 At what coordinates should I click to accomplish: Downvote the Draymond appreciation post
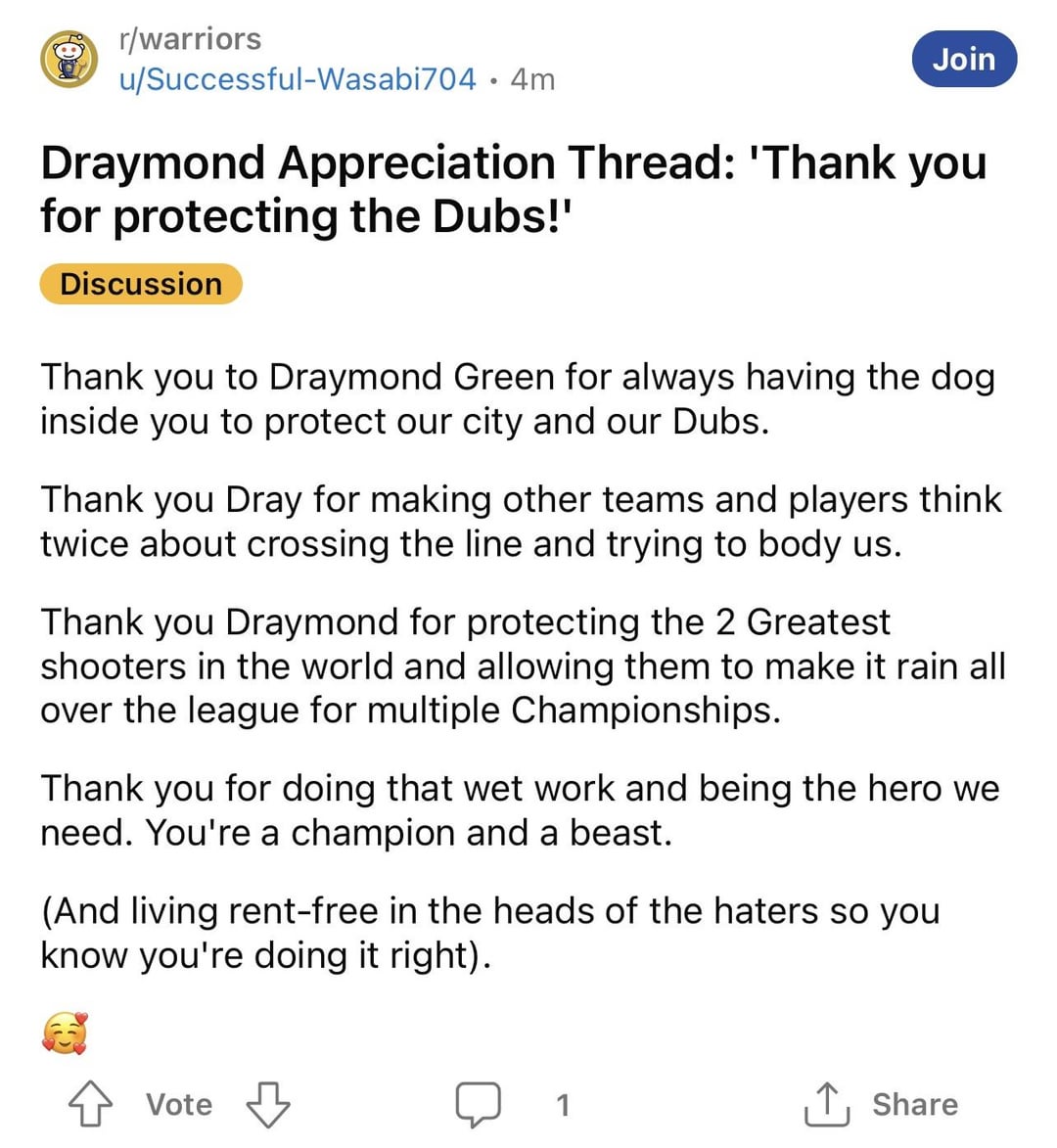pyautogui.click(x=267, y=1104)
